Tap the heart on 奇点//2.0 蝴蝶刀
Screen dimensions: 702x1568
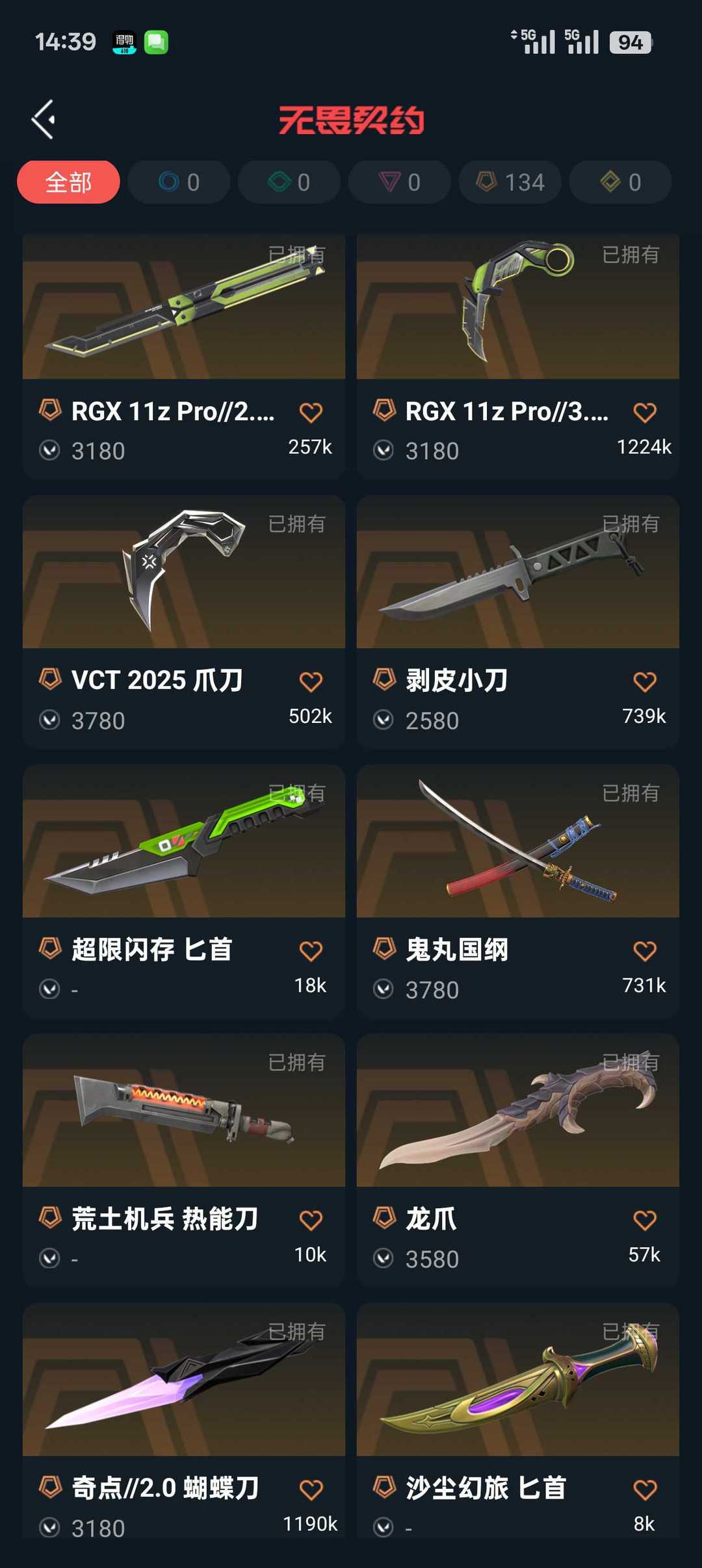tap(311, 1489)
